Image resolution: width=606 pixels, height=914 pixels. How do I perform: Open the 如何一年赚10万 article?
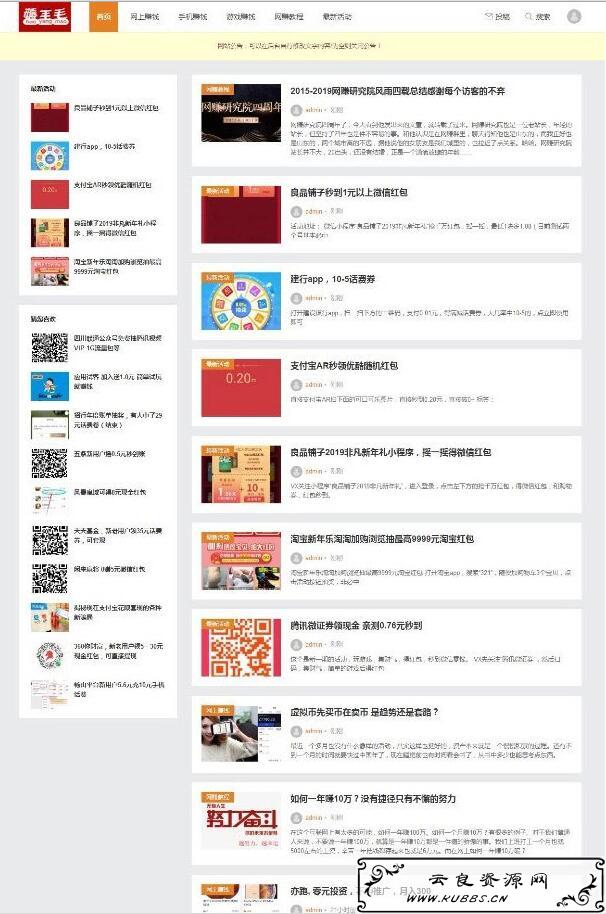[x=373, y=799]
